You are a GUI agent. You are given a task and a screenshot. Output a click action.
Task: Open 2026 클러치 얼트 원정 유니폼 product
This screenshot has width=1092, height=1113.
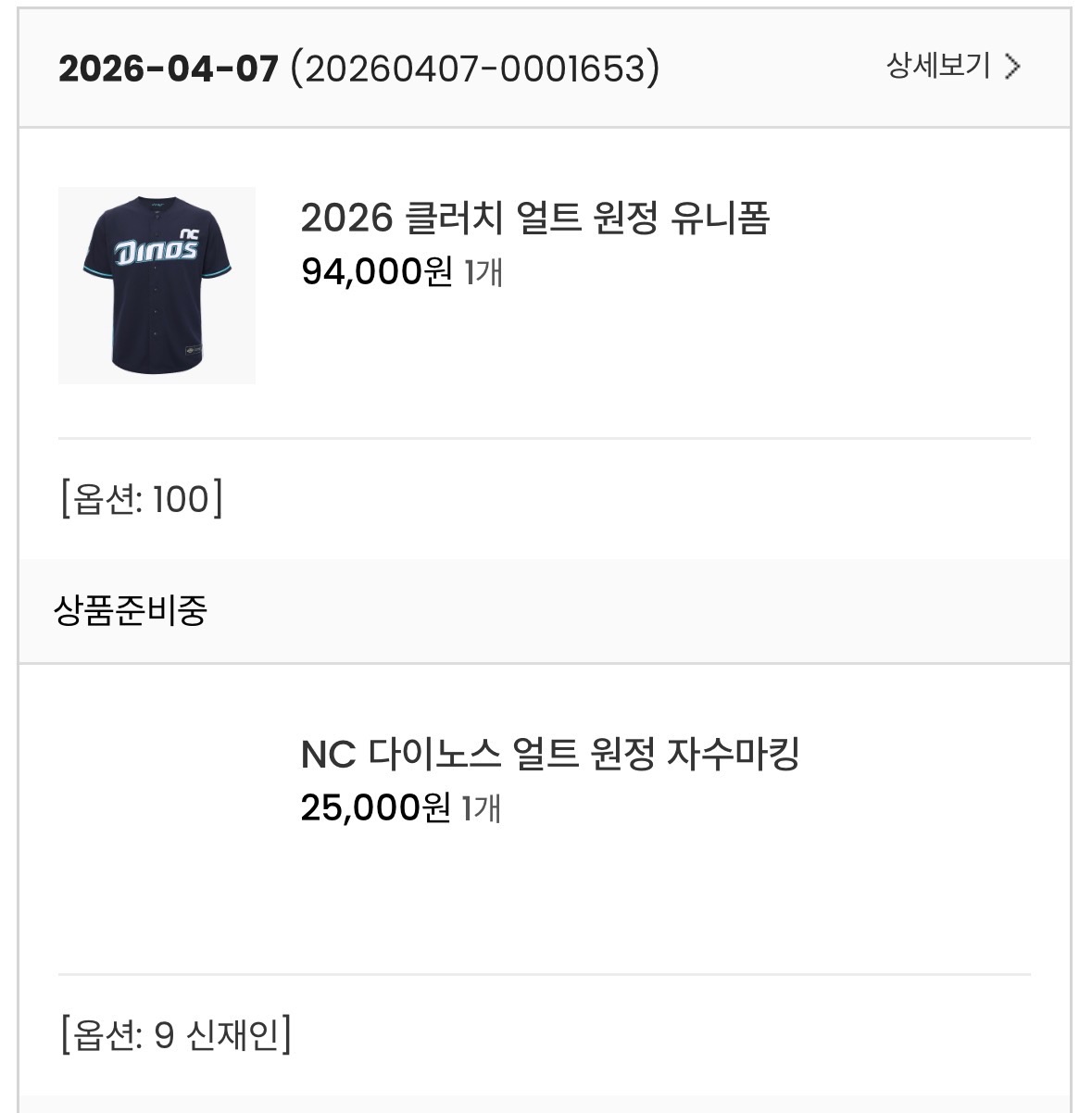point(534,219)
